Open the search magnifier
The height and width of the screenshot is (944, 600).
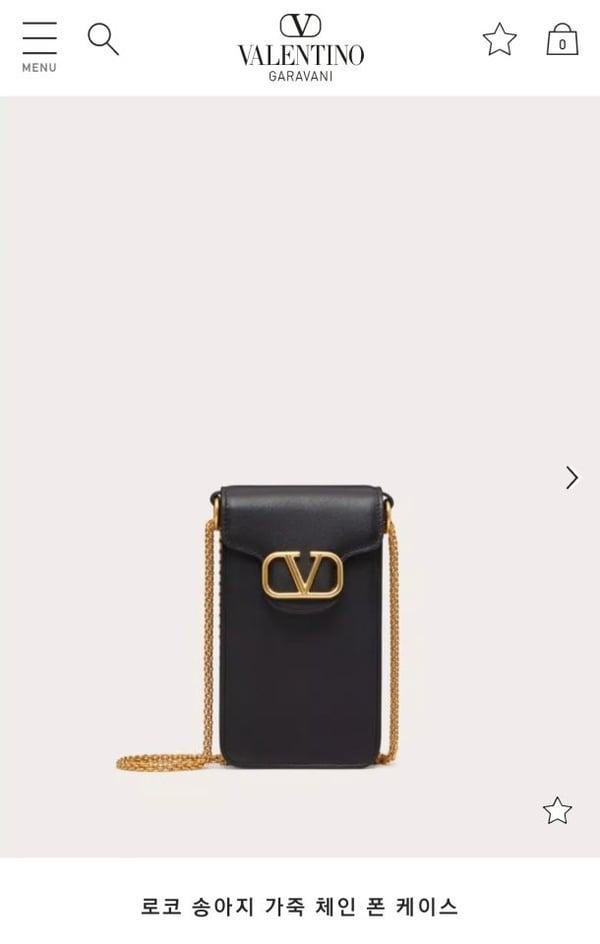point(102,40)
